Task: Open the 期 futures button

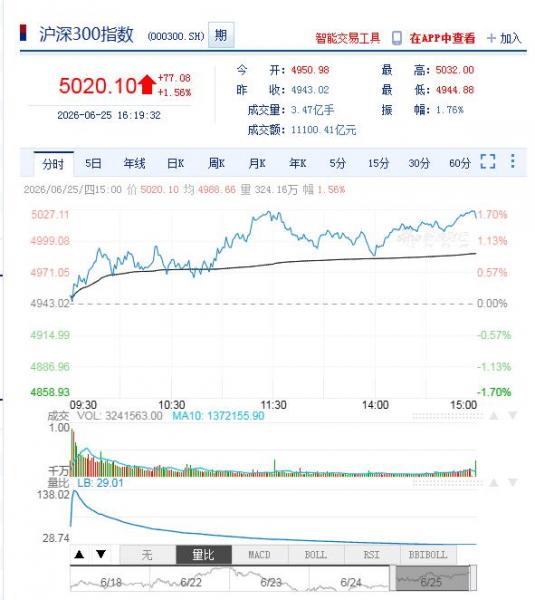Action: [x=221, y=36]
